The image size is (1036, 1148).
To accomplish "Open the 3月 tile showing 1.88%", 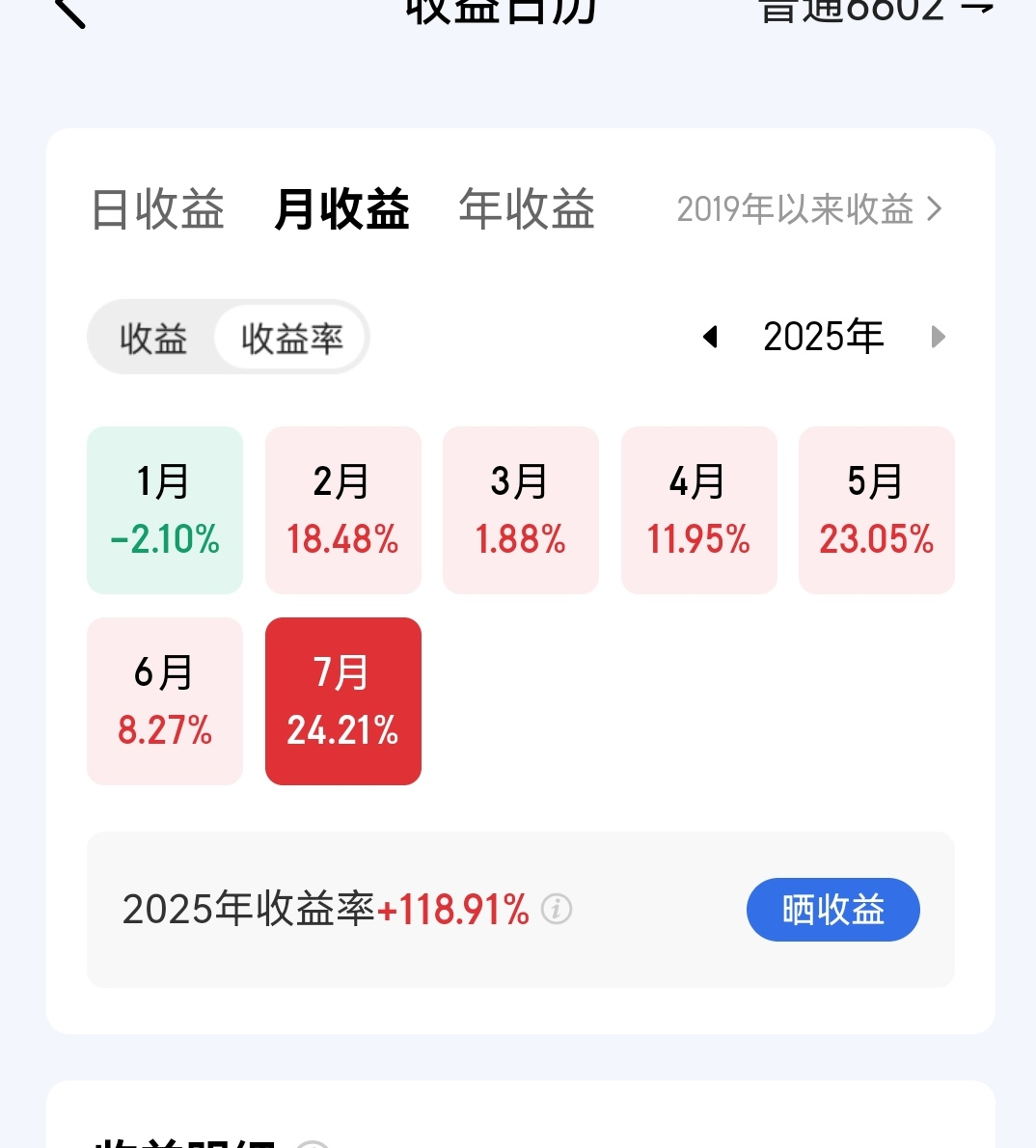I will pyautogui.click(x=520, y=510).
